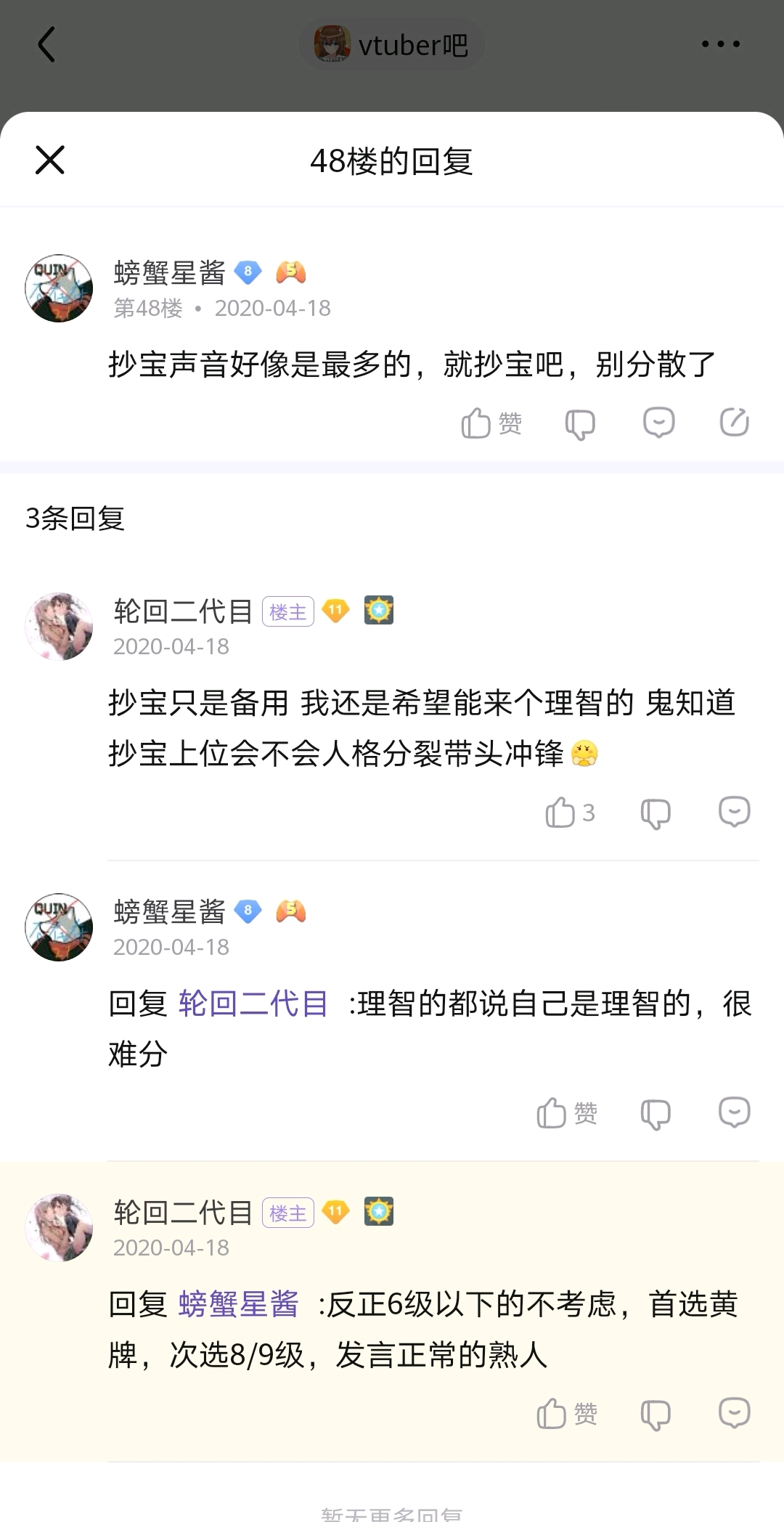Like the reply about 首选黄牌

point(566,1414)
